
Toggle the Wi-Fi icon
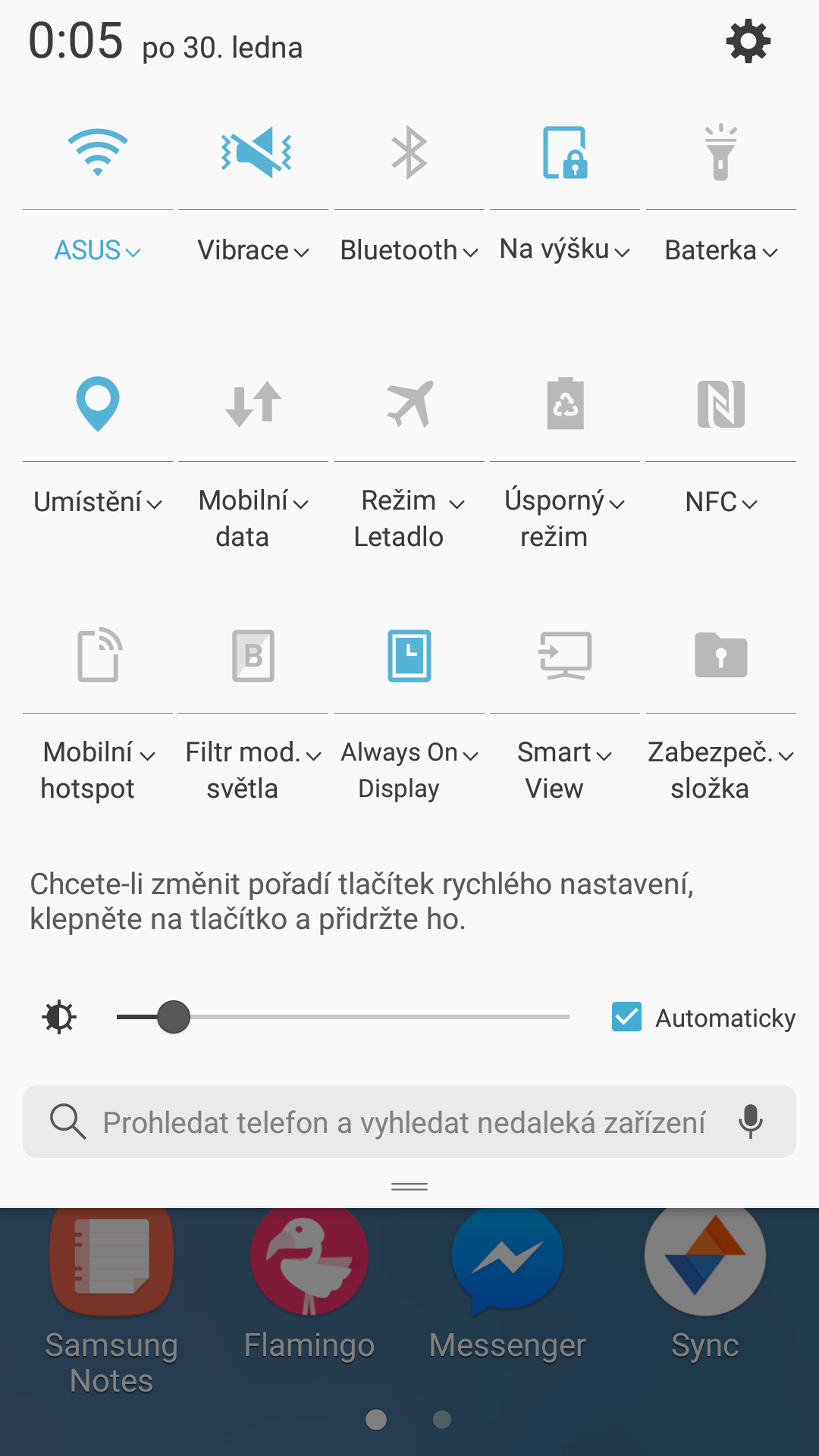tap(98, 152)
